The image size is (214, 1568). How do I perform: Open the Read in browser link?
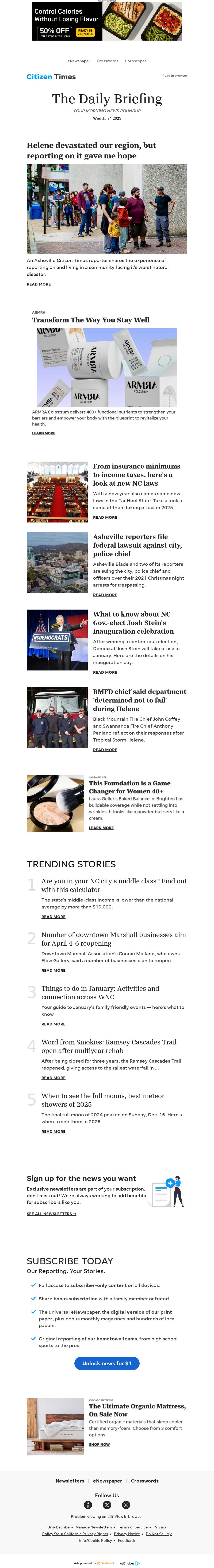174,76
